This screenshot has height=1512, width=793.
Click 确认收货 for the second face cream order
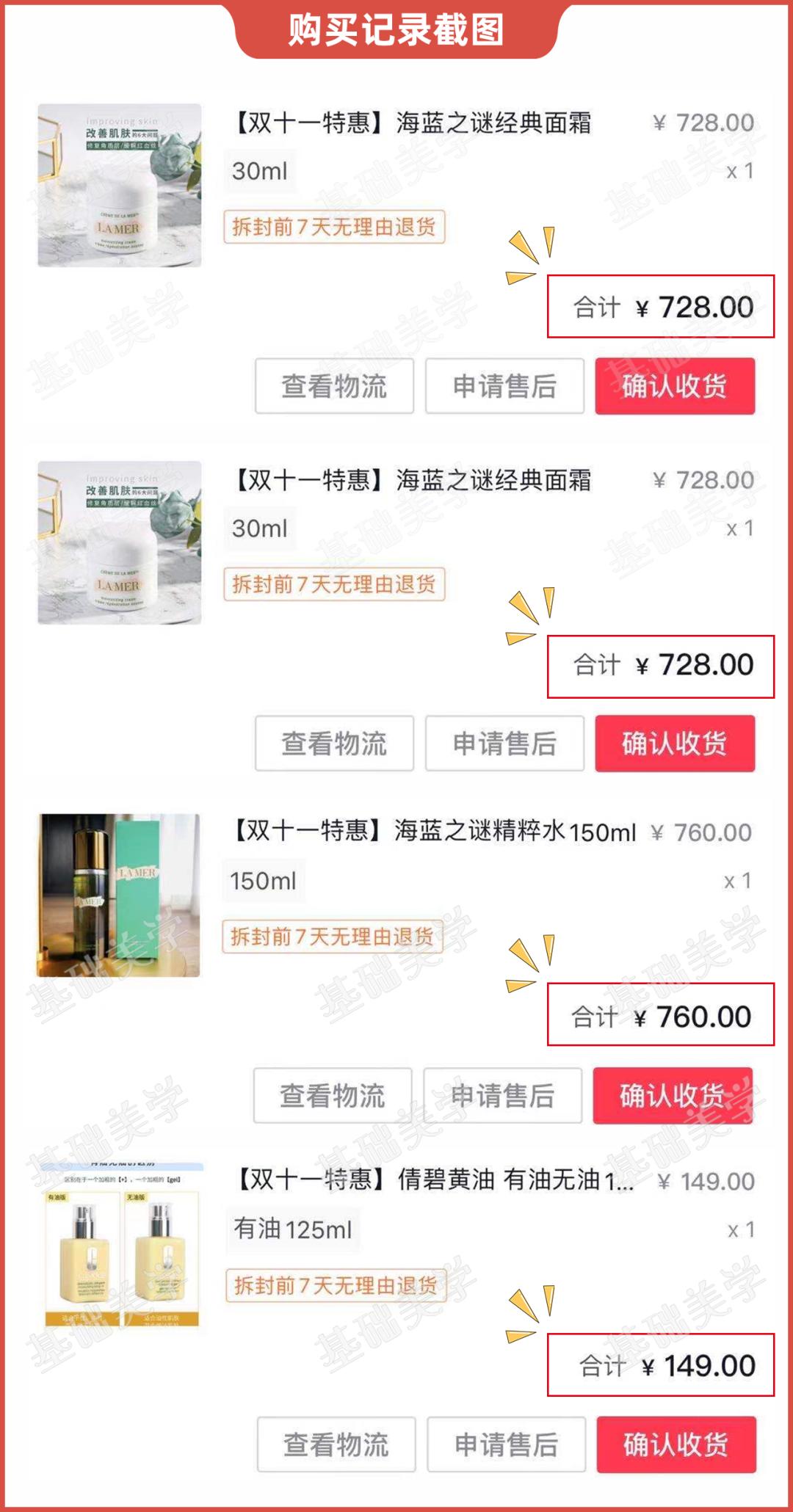pos(676,743)
